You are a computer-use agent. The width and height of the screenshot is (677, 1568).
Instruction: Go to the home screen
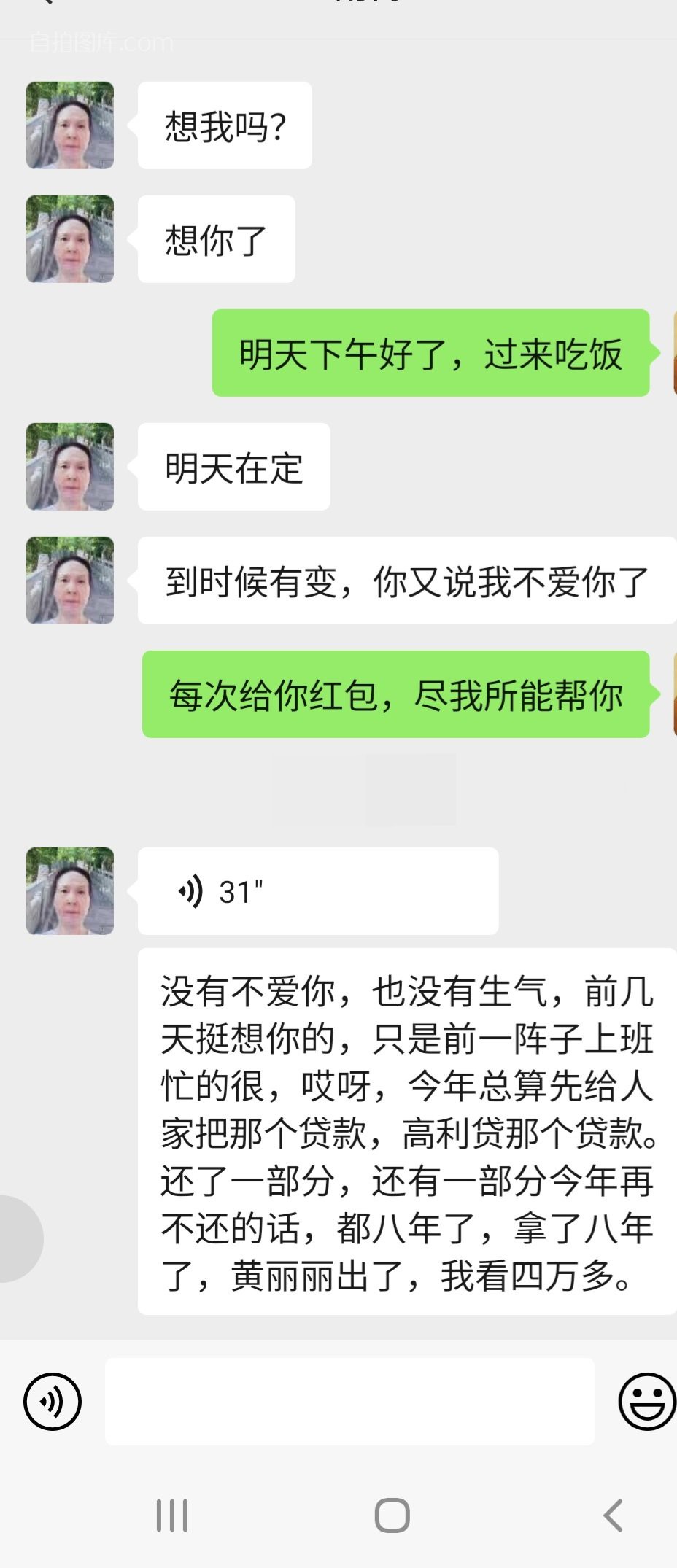[x=392, y=1515]
